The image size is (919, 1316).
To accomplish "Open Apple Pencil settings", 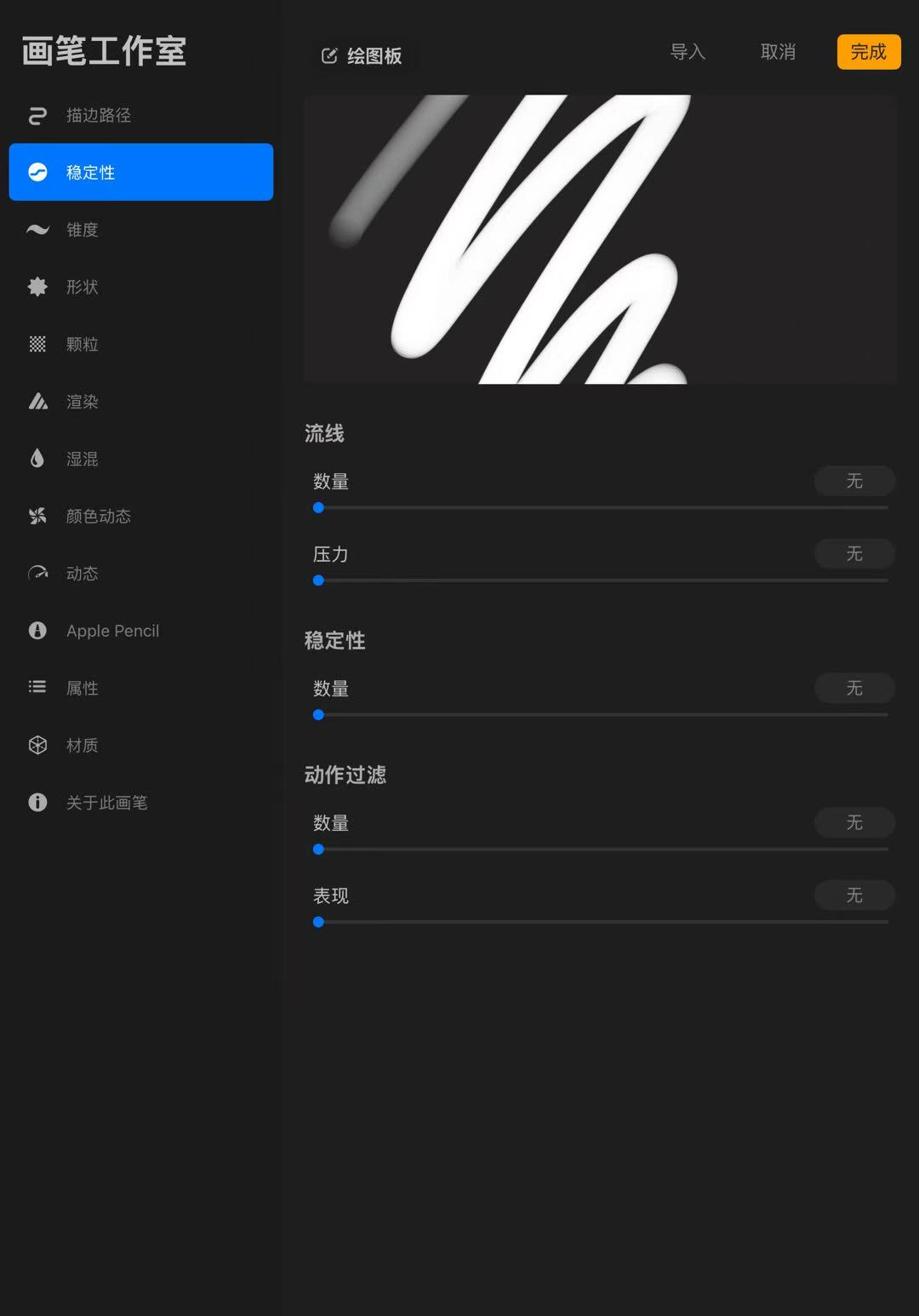I will coord(112,631).
